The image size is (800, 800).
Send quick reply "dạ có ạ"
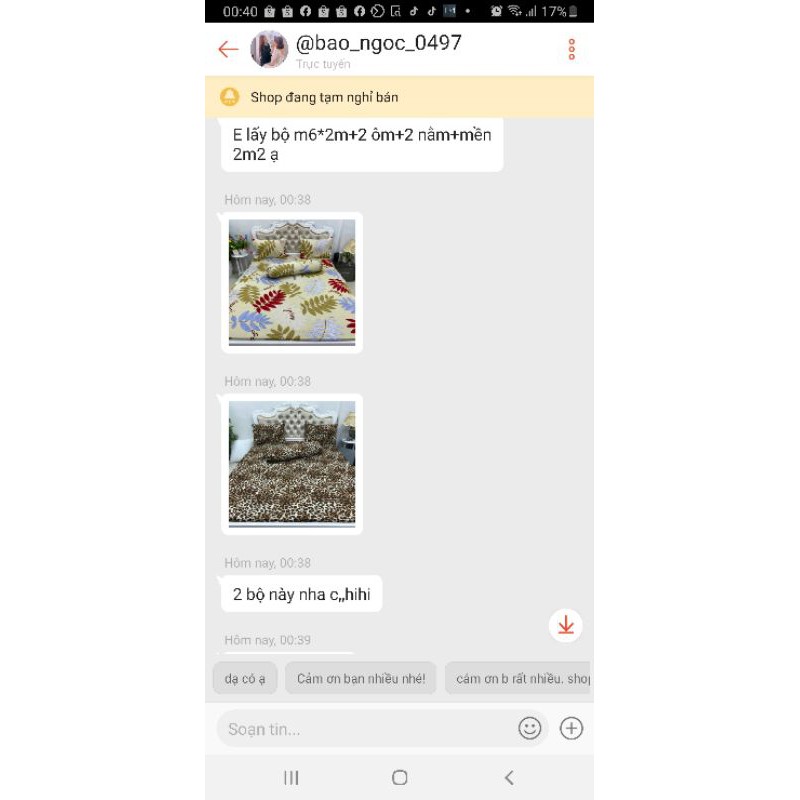coord(245,679)
